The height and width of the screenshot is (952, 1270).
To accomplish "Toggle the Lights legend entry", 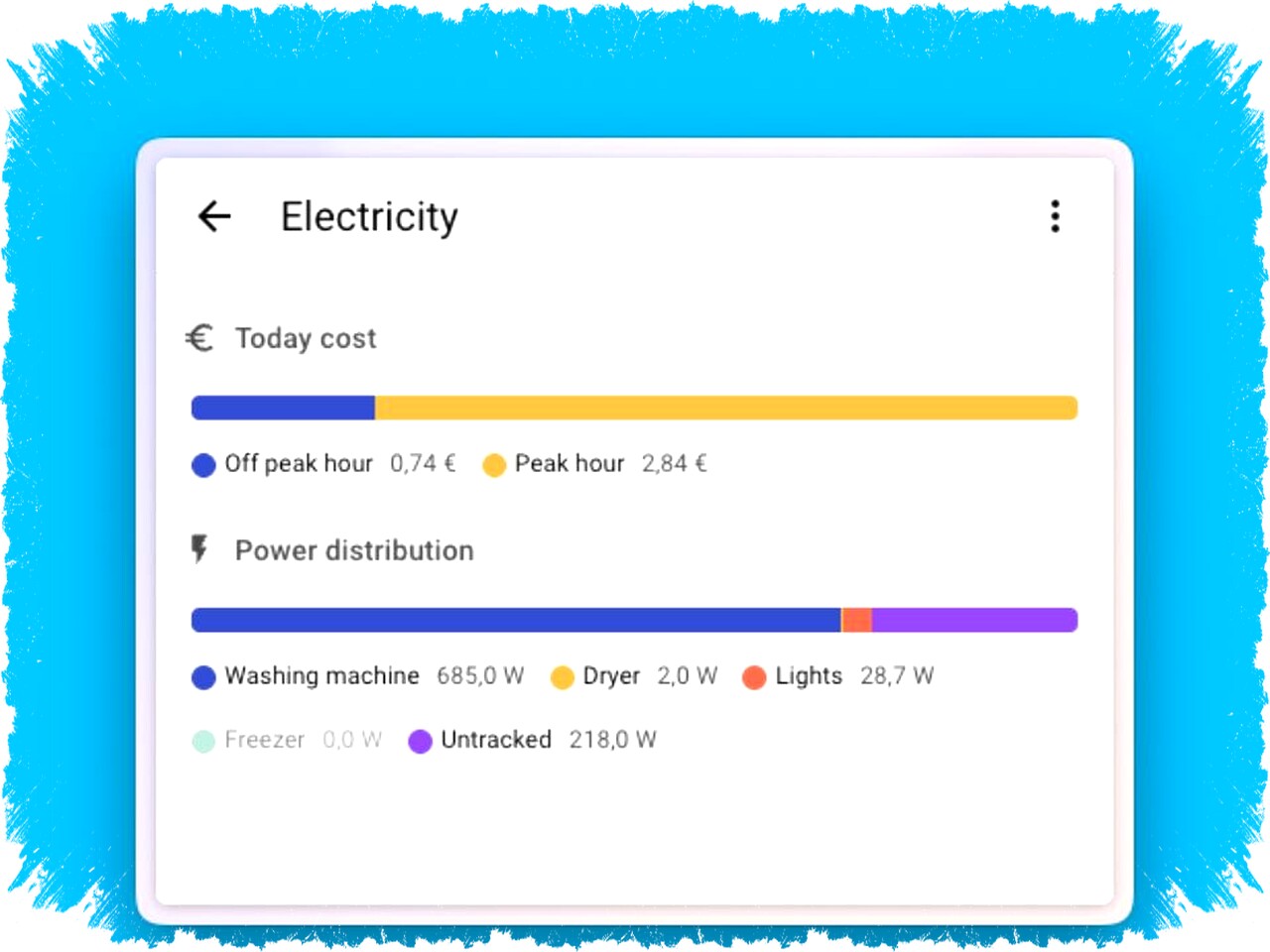I will point(808,676).
